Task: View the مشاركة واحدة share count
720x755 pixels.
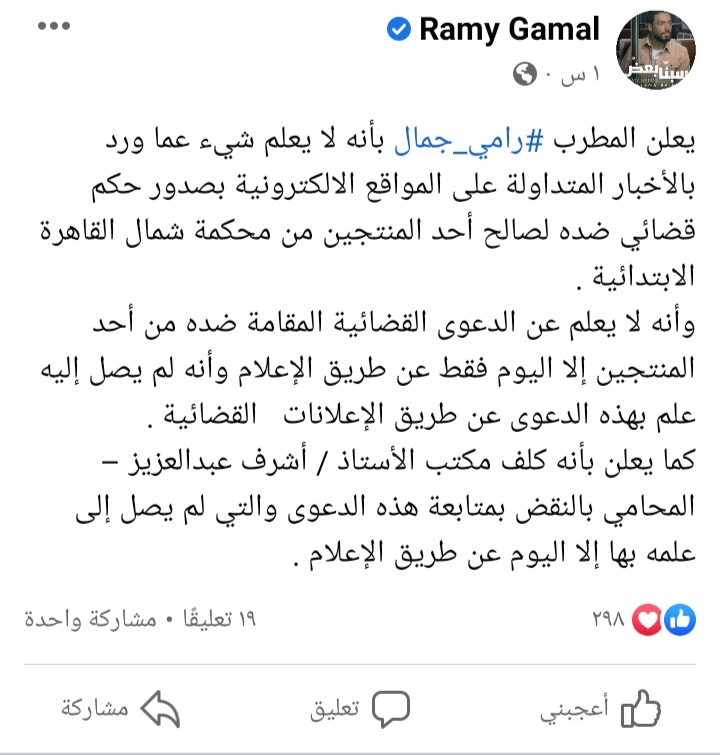Action: (89, 620)
